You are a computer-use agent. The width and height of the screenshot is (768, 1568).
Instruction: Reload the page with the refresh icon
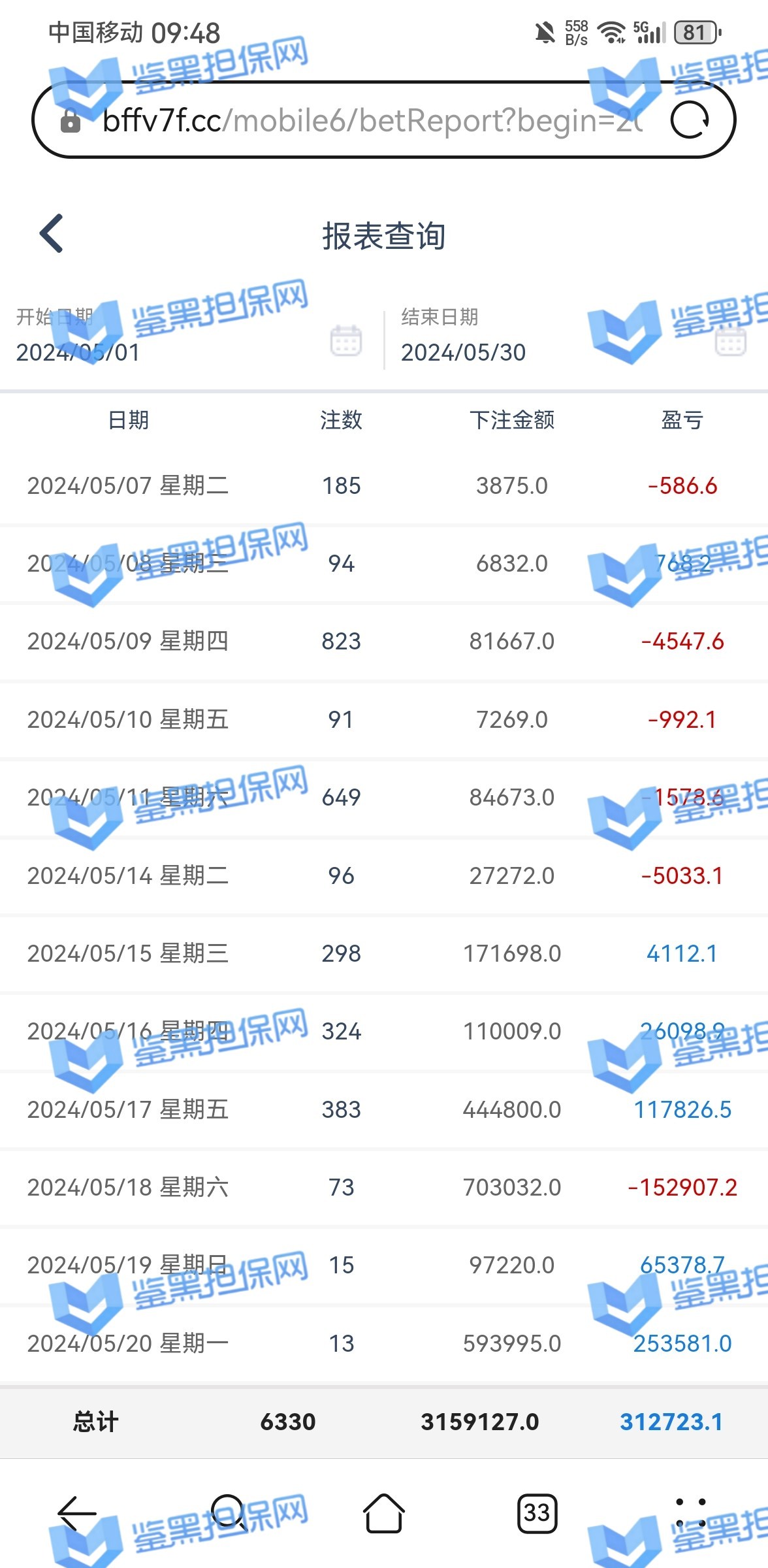(x=690, y=121)
